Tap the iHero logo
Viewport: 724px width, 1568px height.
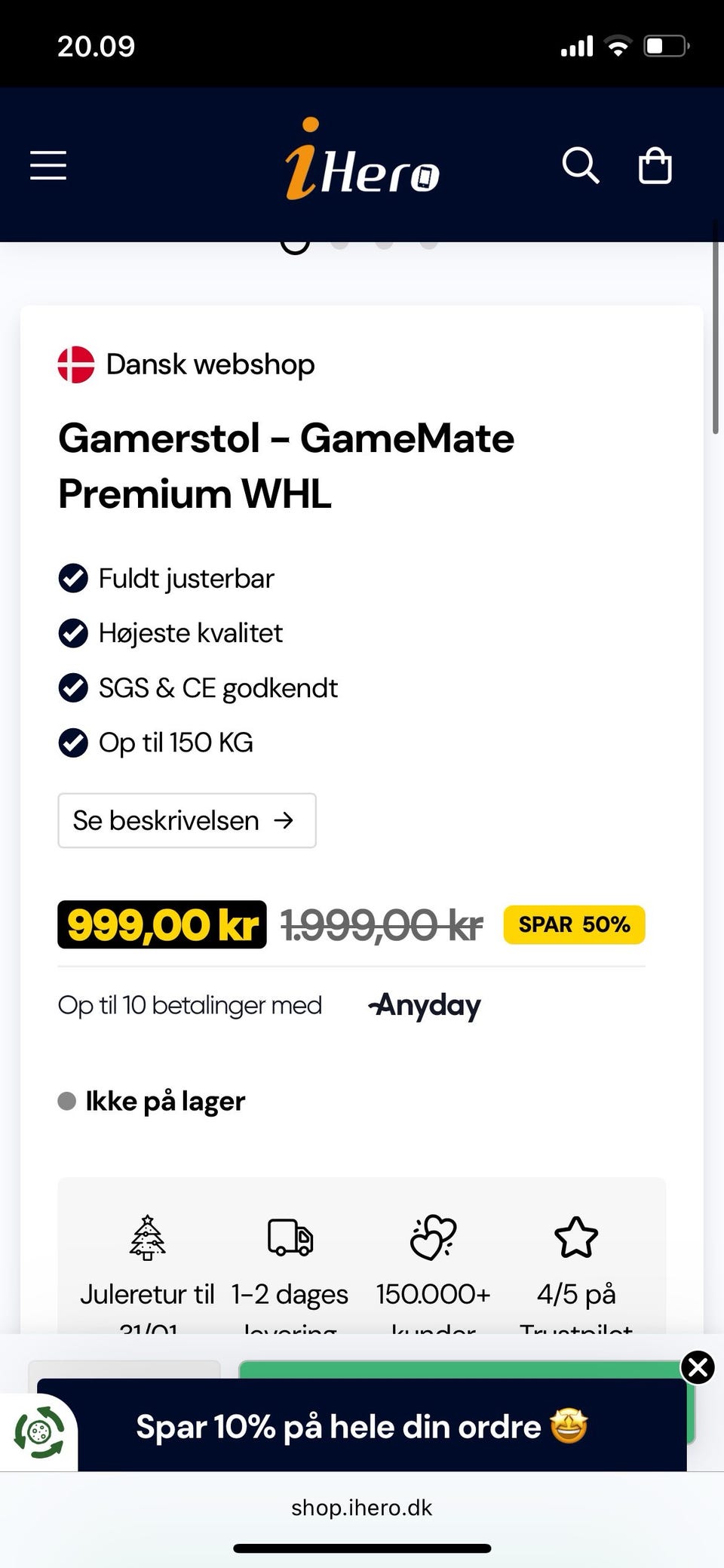360,165
